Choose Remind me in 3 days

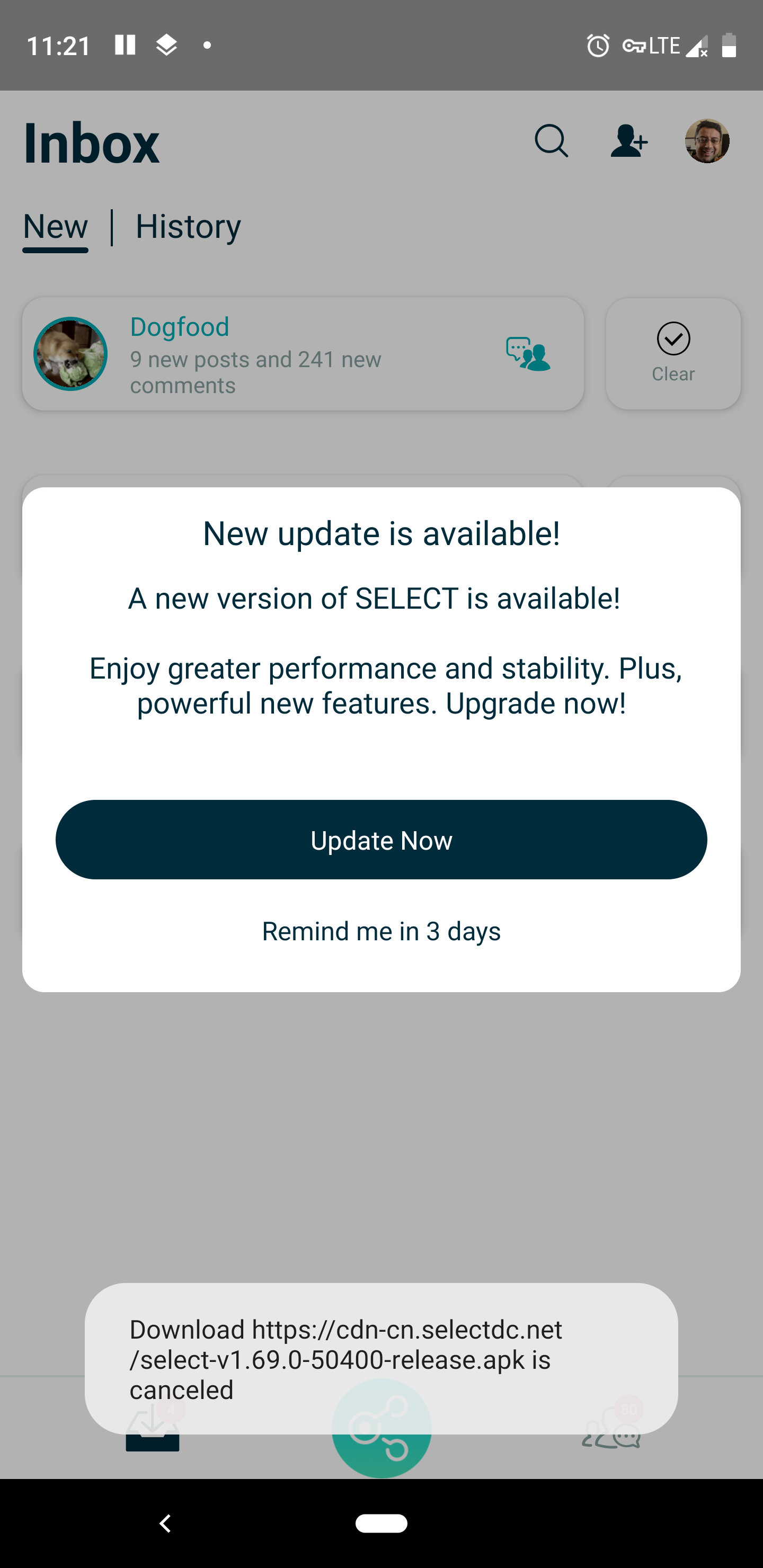coord(381,931)
